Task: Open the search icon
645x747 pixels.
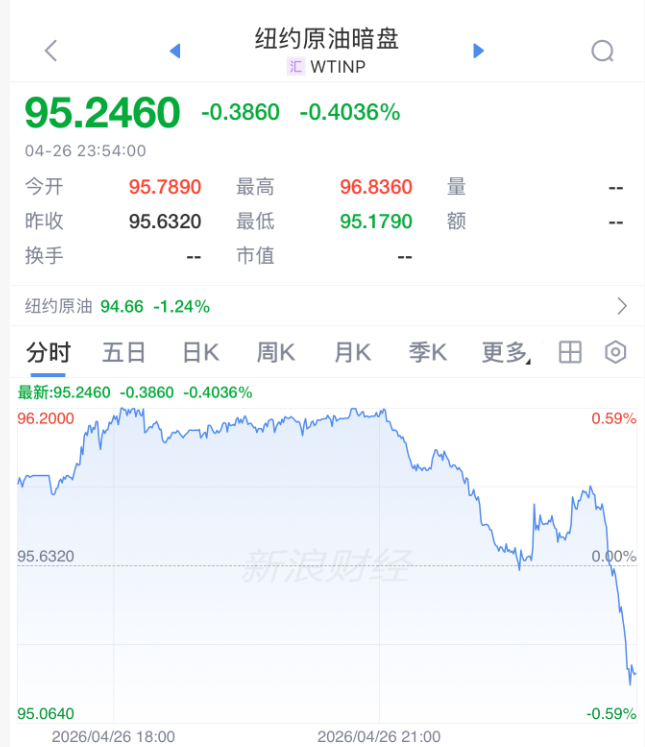Action: point(602,51)
